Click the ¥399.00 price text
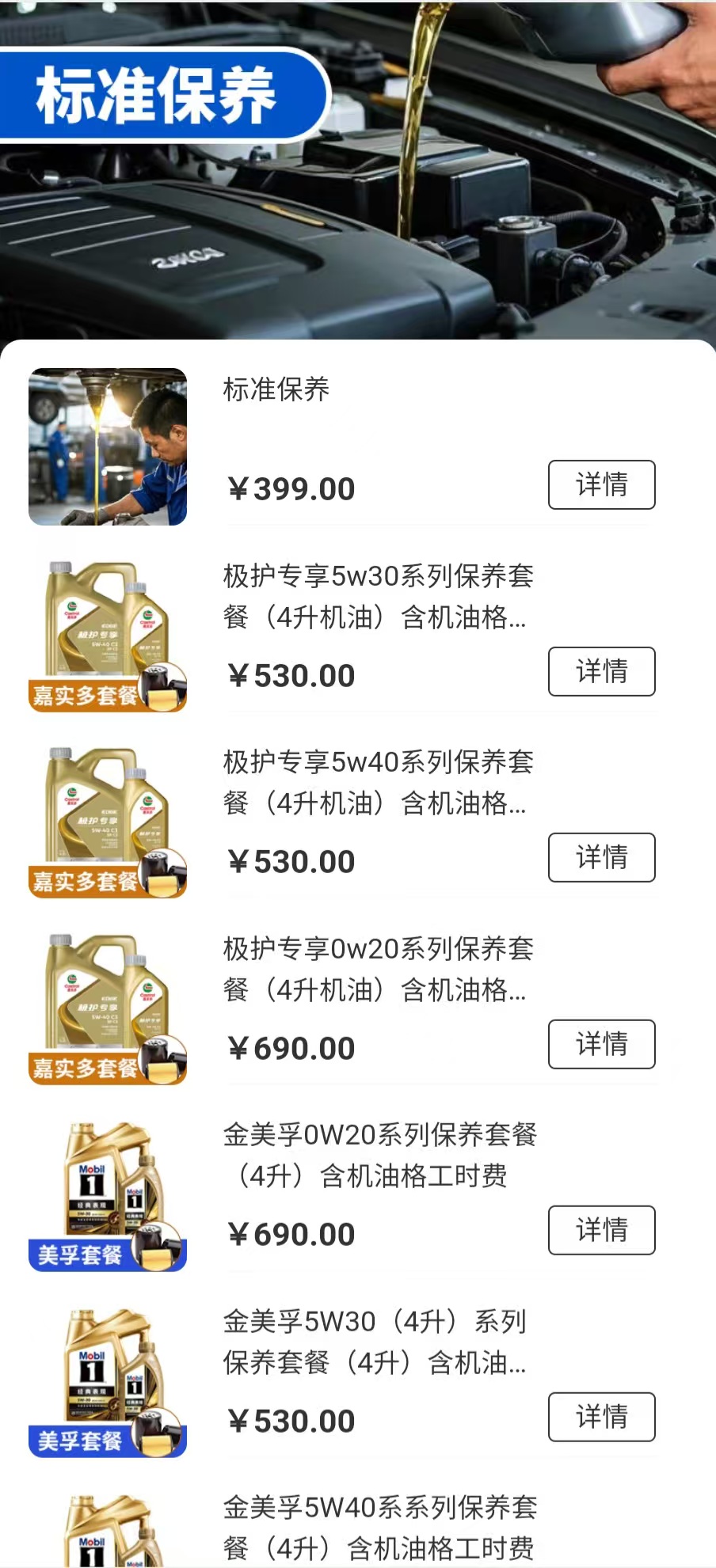 tap(291, 488)
